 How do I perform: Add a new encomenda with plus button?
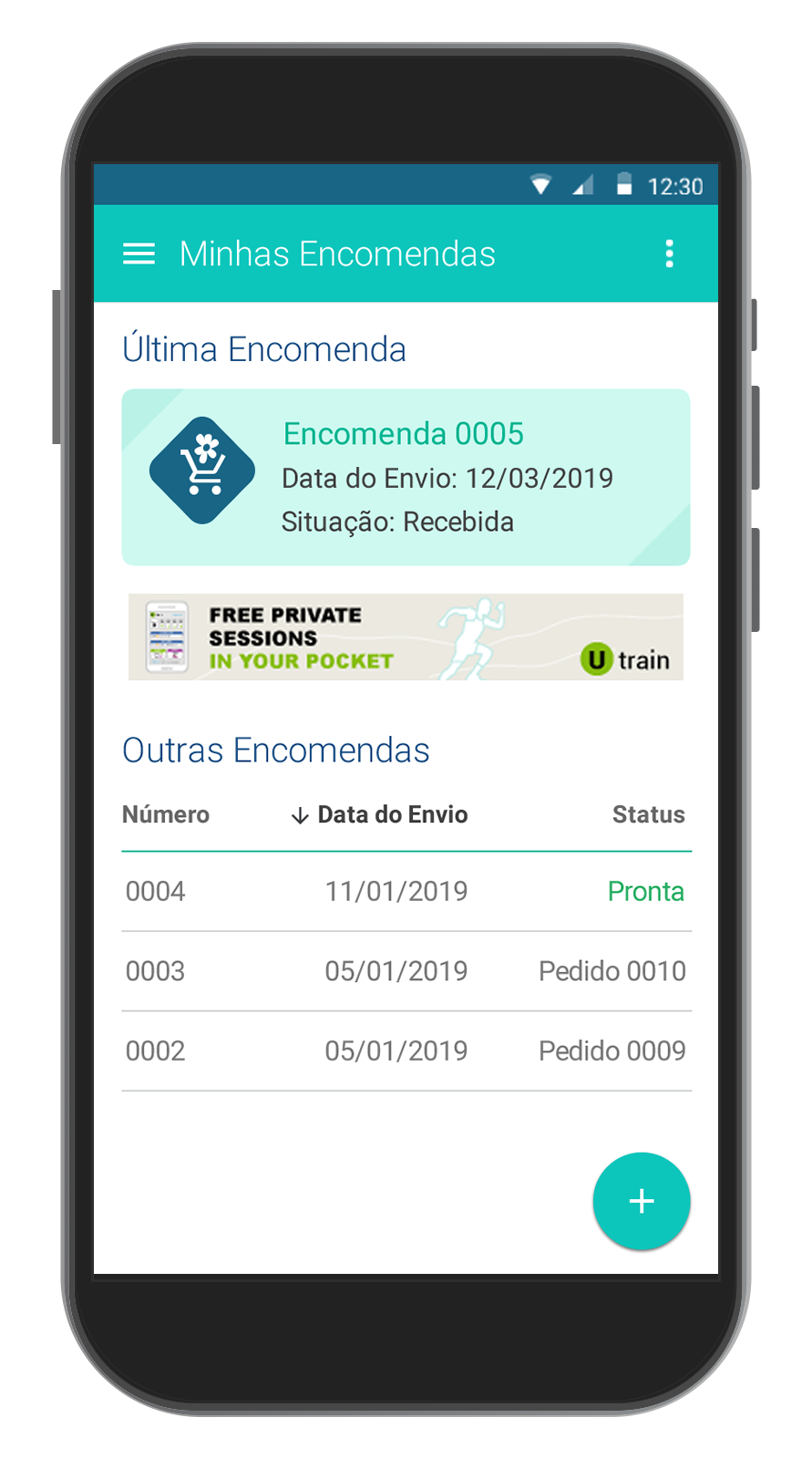pyautogui.click(x=641, y=1201)
